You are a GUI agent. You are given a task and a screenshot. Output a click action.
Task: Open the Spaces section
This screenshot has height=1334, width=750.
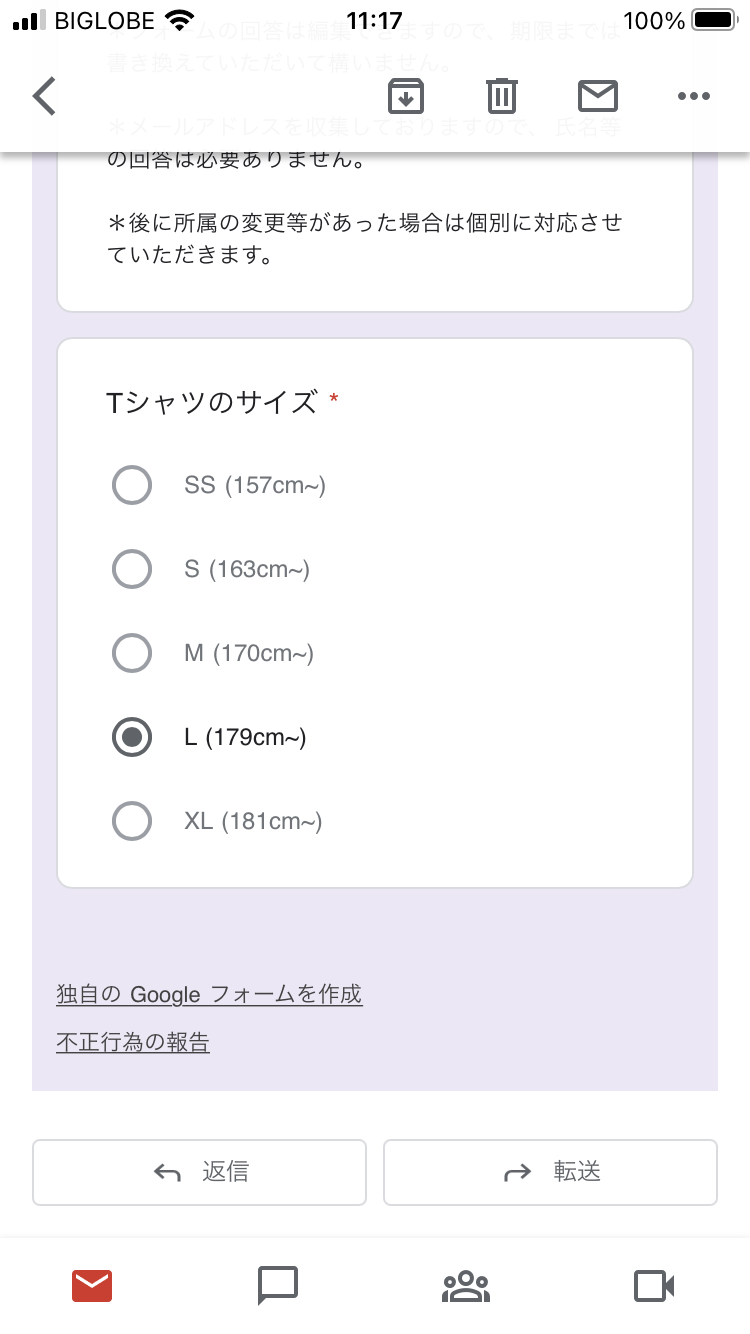[x=465, y=1285]
